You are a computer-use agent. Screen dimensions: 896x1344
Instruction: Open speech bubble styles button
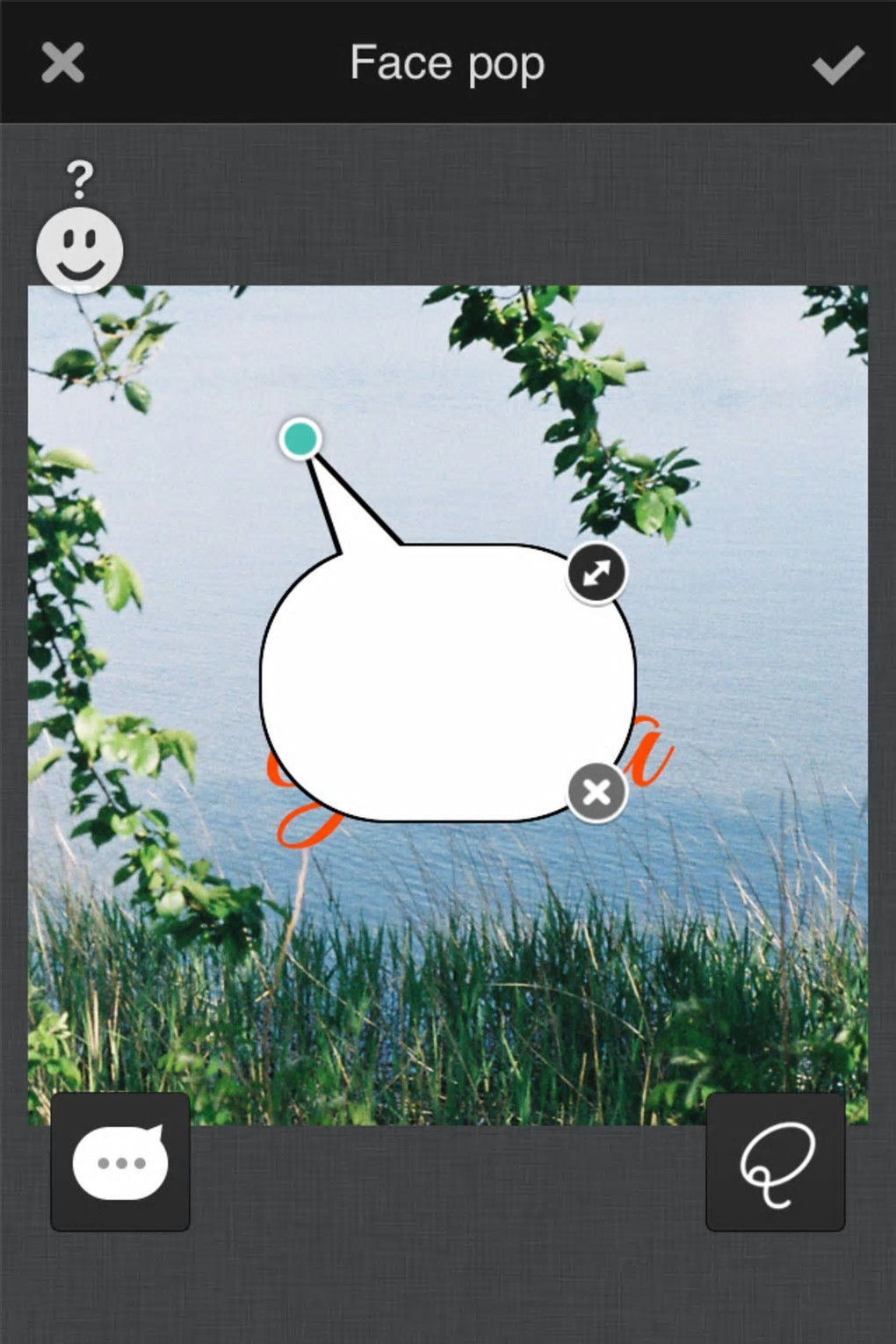click(120, 1162)
